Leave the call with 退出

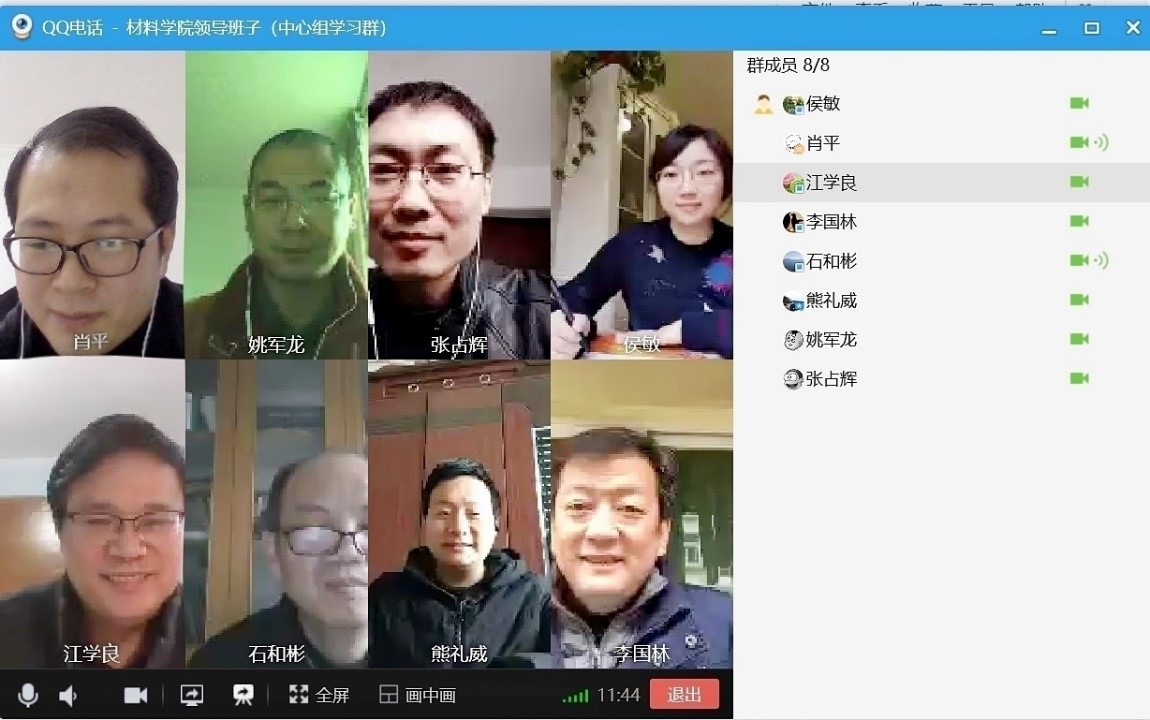[x=684, y=695]
